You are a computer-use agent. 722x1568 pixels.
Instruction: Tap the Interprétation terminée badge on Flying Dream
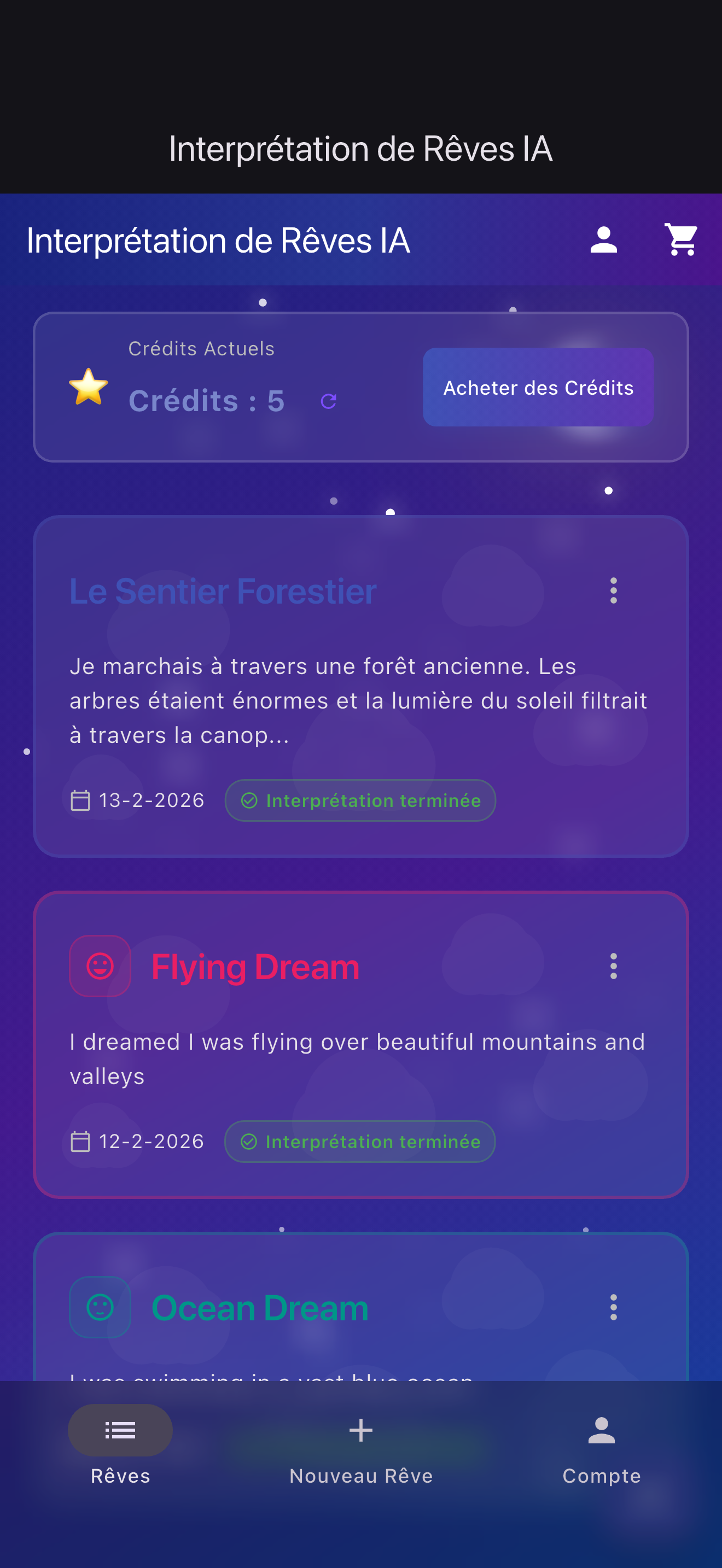click(x=360, y=1142)
